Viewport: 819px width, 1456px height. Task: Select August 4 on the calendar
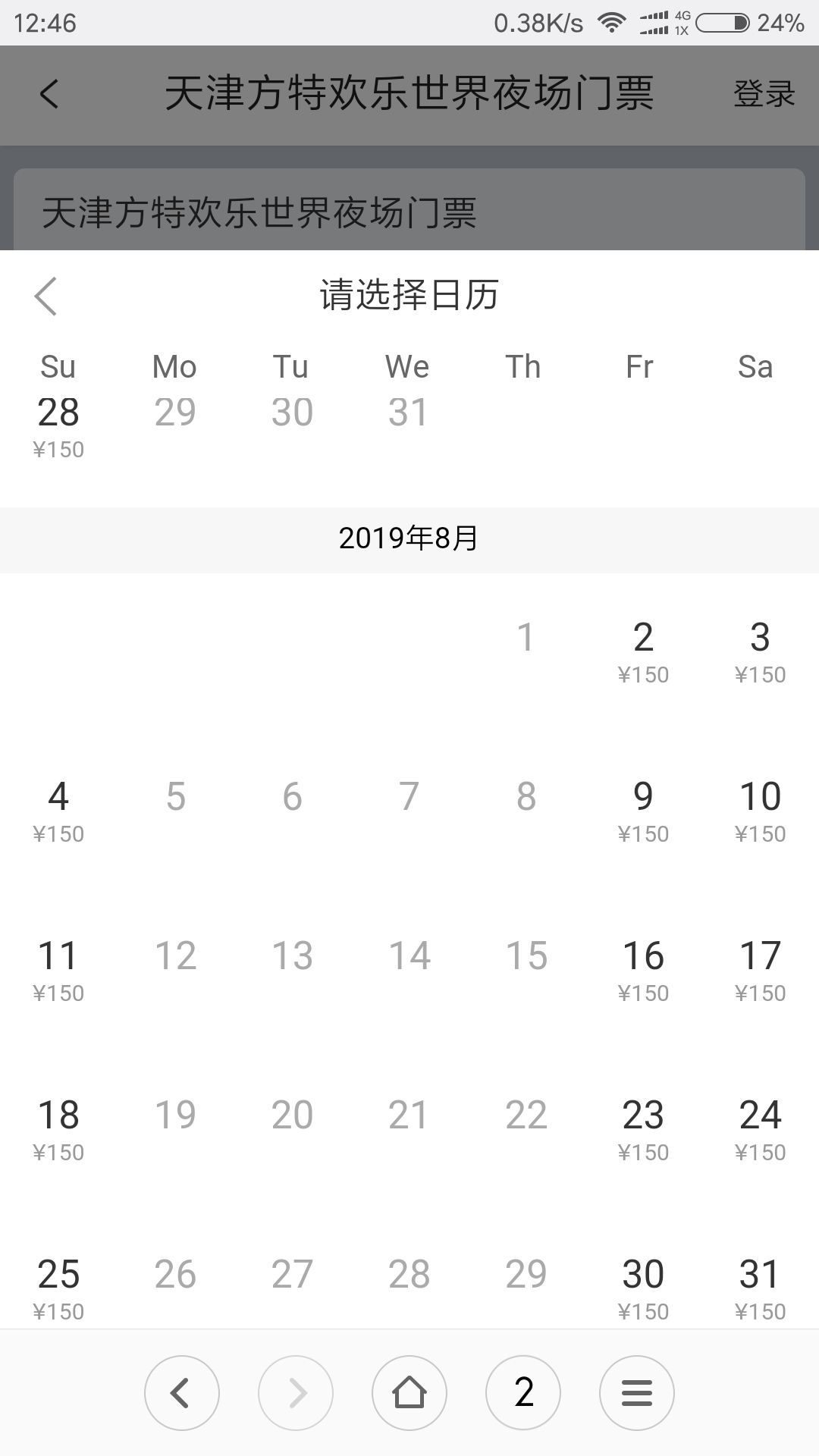point(58,811)
